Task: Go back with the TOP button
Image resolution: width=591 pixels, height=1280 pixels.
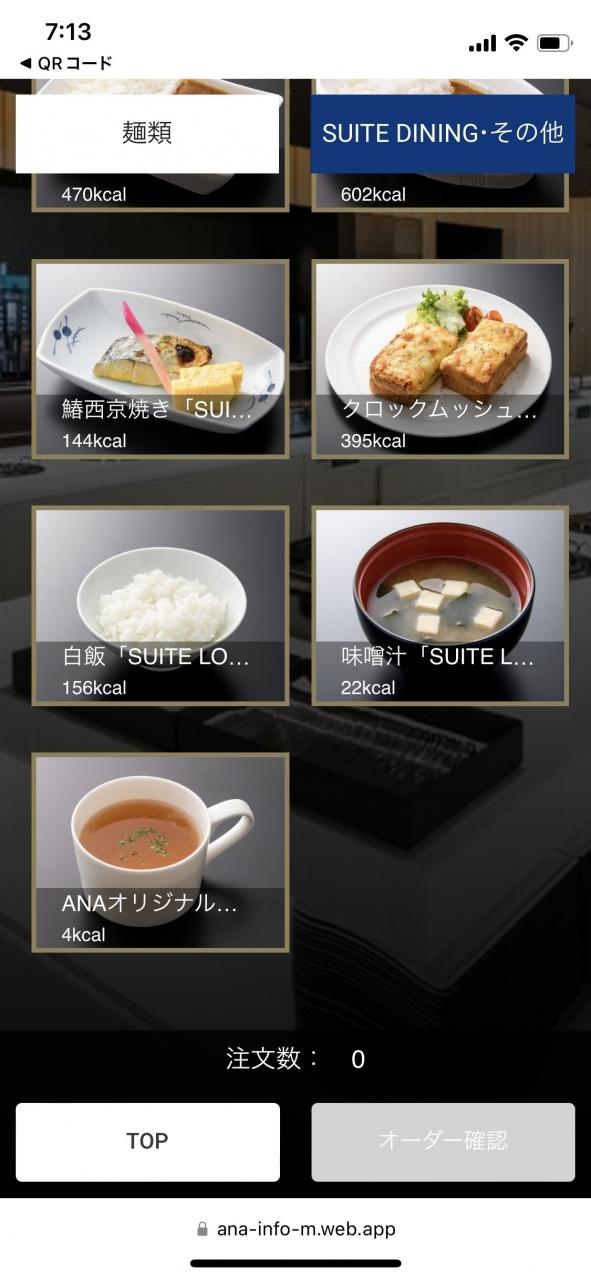Action: coord(147,1142)
